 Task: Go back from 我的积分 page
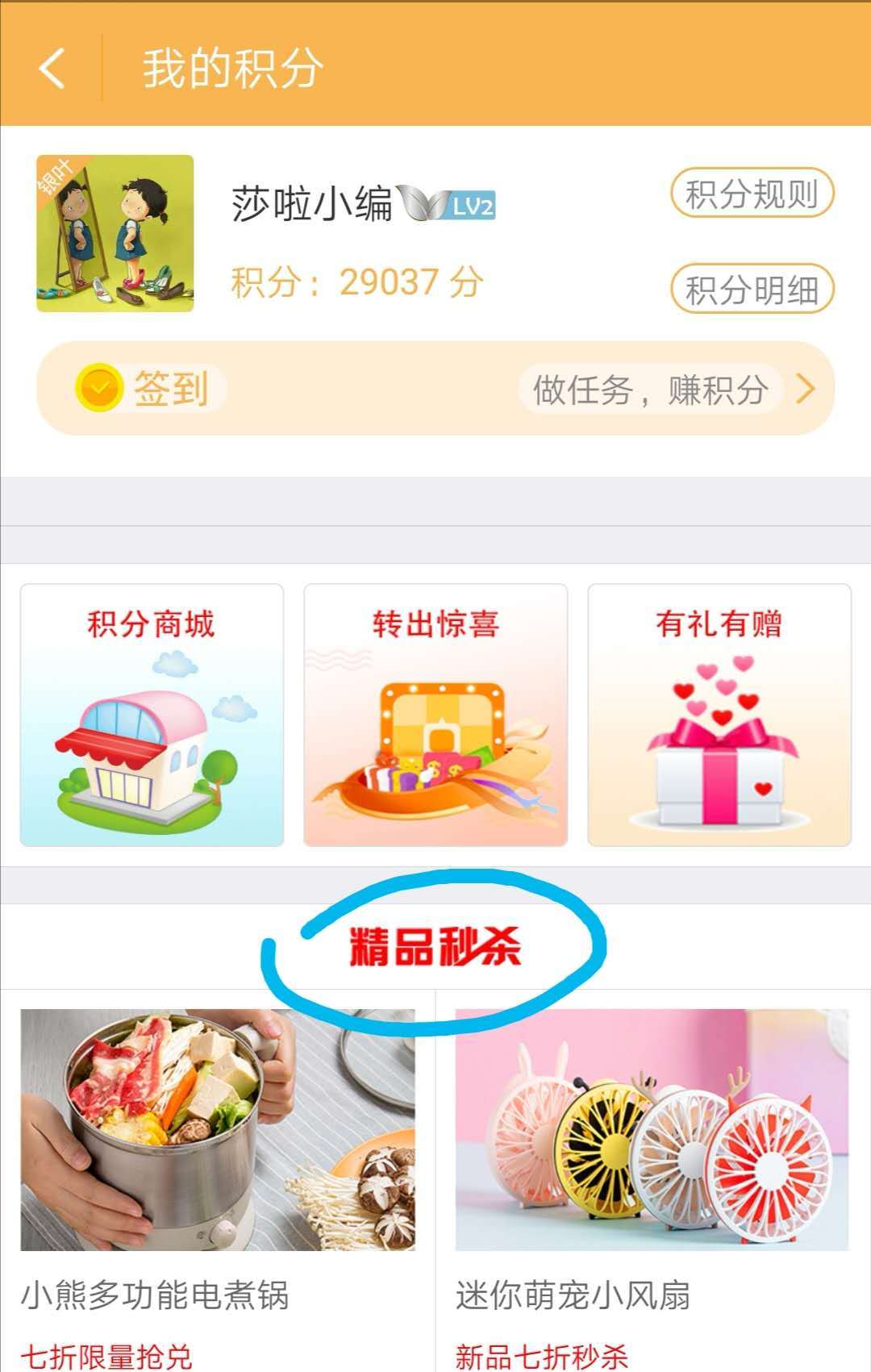52,68
